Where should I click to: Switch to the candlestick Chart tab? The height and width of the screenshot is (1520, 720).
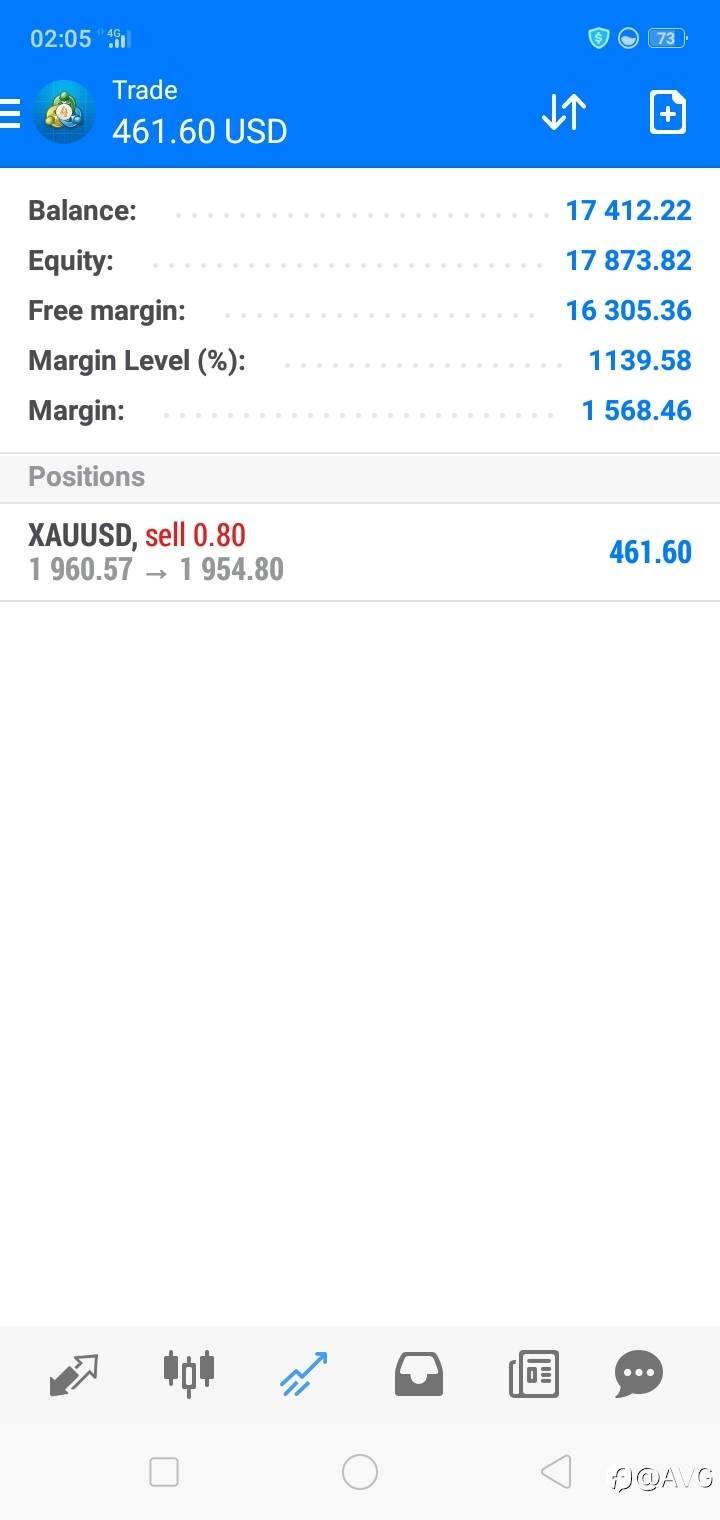pyautogui.click(x=189, y=1372)
